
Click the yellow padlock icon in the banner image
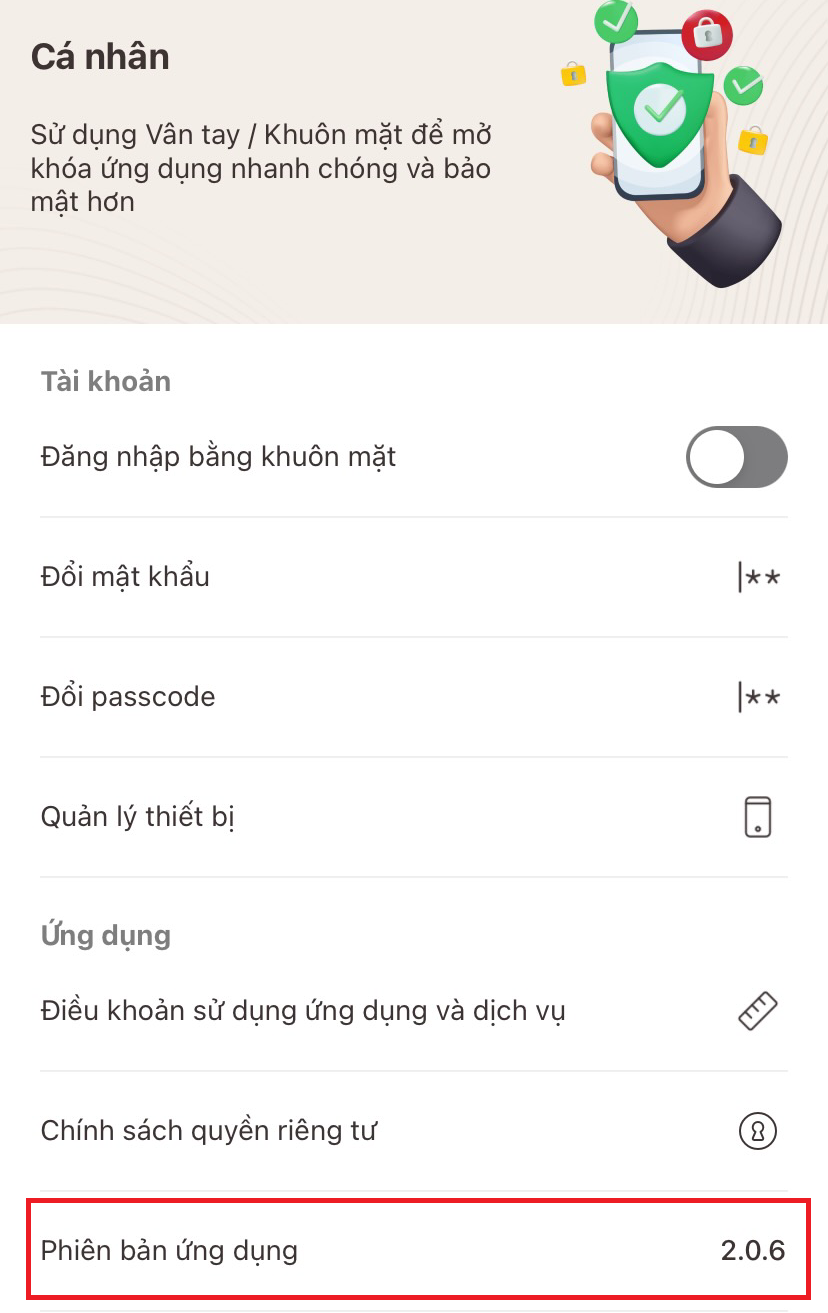(573, 75)
